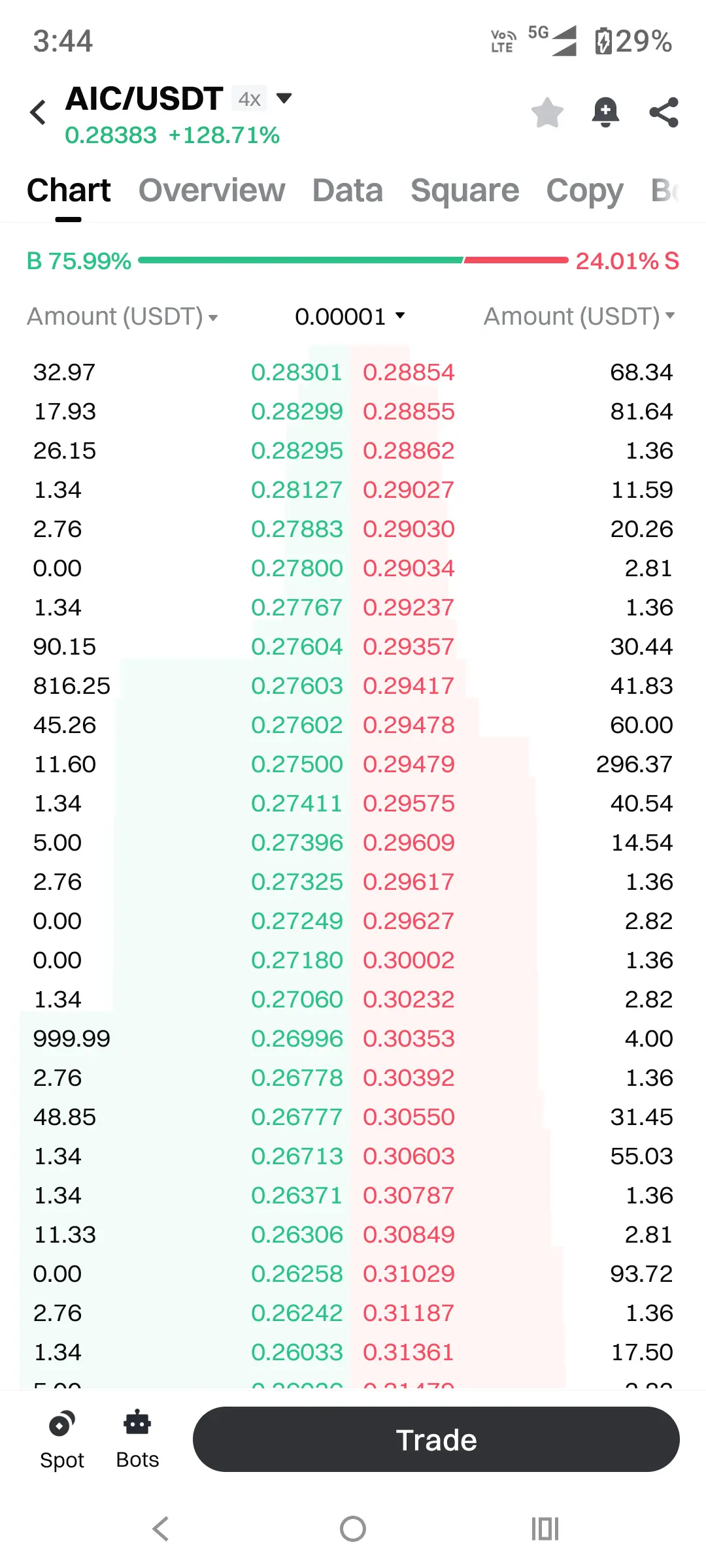Switch to the Overview tab

pyautogui.click(x=212, y=191)
